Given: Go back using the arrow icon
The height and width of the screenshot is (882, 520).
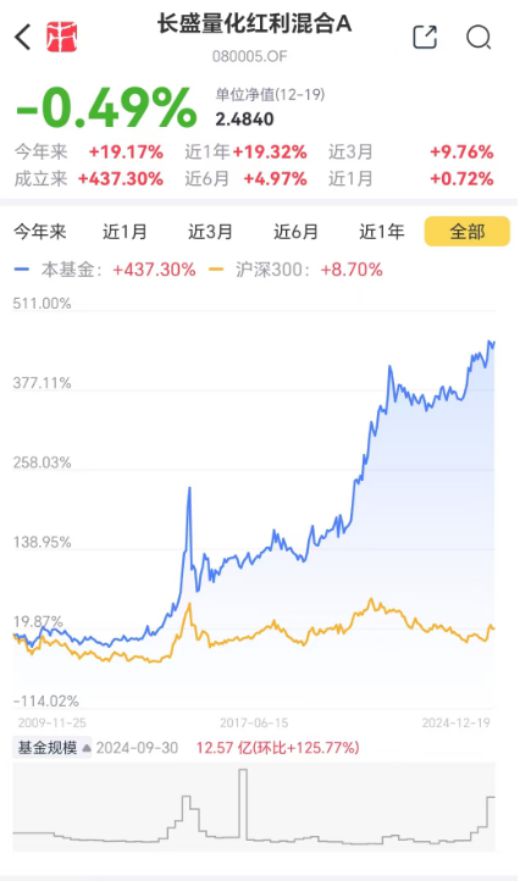Looking at the screenshot, I should point(23,37).
